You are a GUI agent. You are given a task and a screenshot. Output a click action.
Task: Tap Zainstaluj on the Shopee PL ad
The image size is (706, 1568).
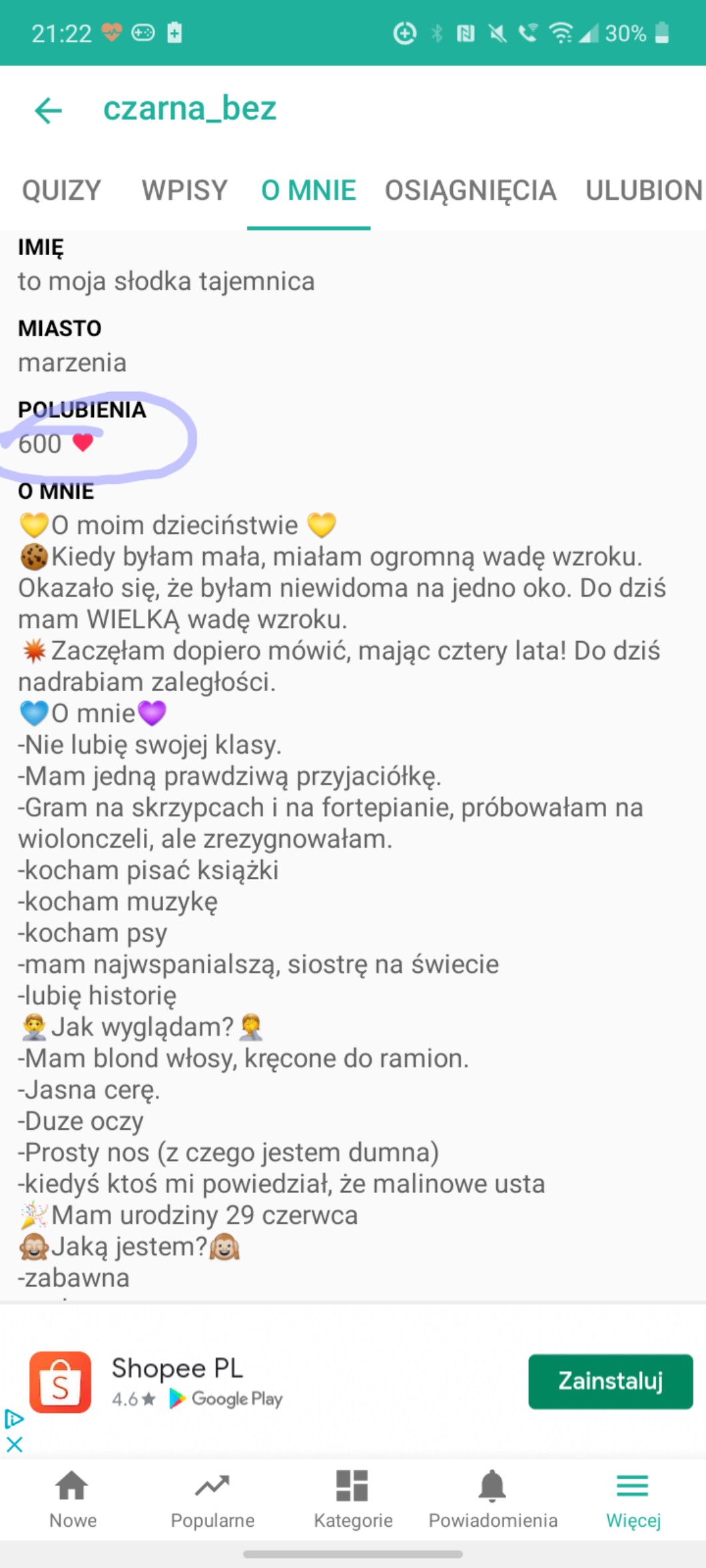610,1381
